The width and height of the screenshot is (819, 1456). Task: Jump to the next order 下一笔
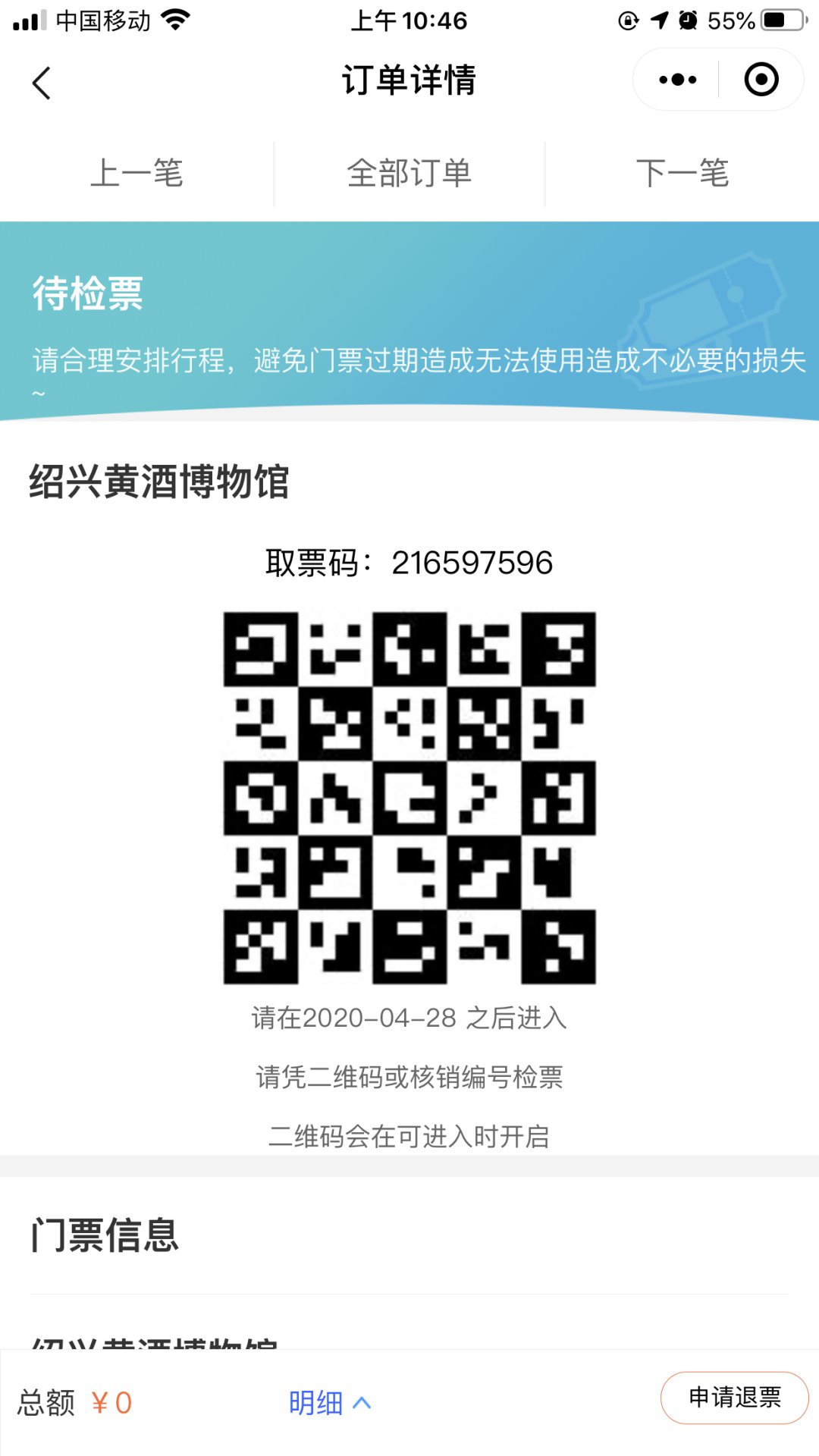[682, 174]
